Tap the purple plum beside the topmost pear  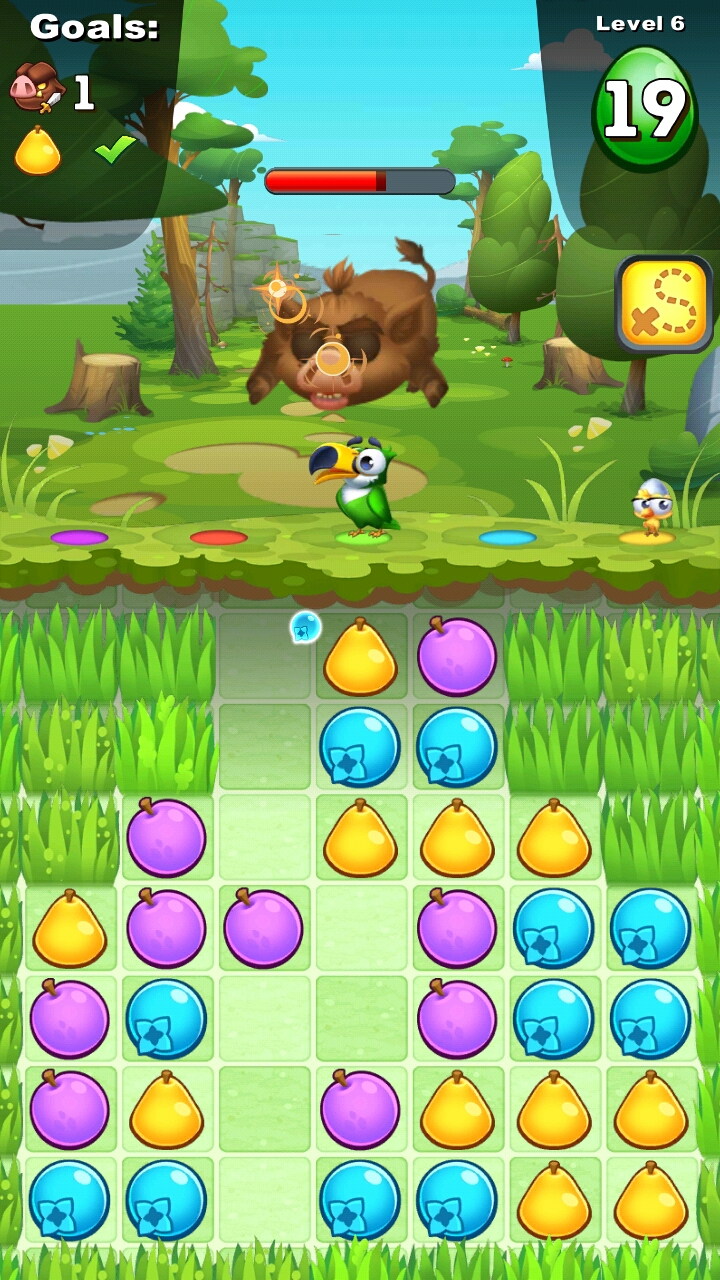[457, 656]
